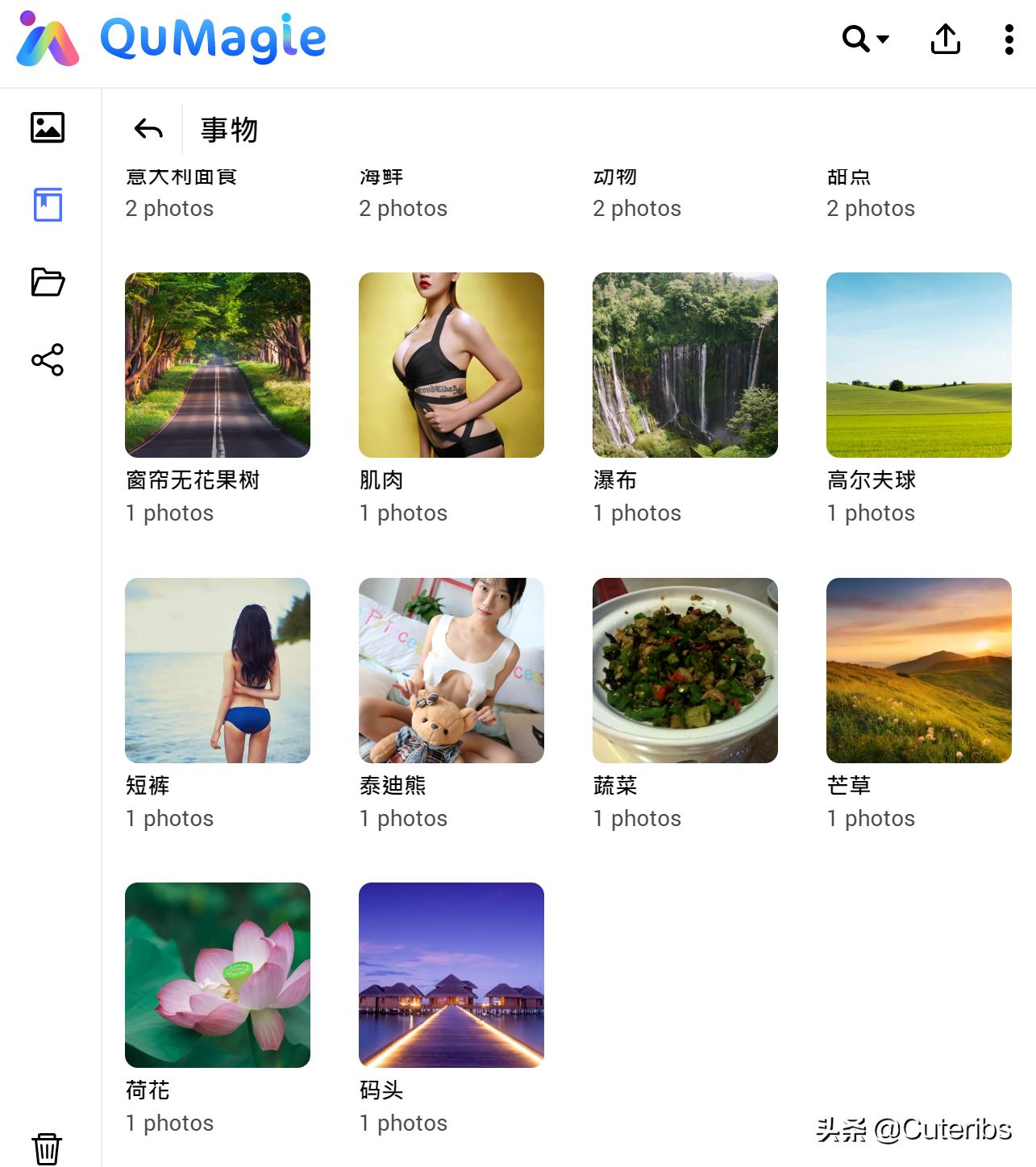
Task: Go back from 事物
Action: click(148, 129)
